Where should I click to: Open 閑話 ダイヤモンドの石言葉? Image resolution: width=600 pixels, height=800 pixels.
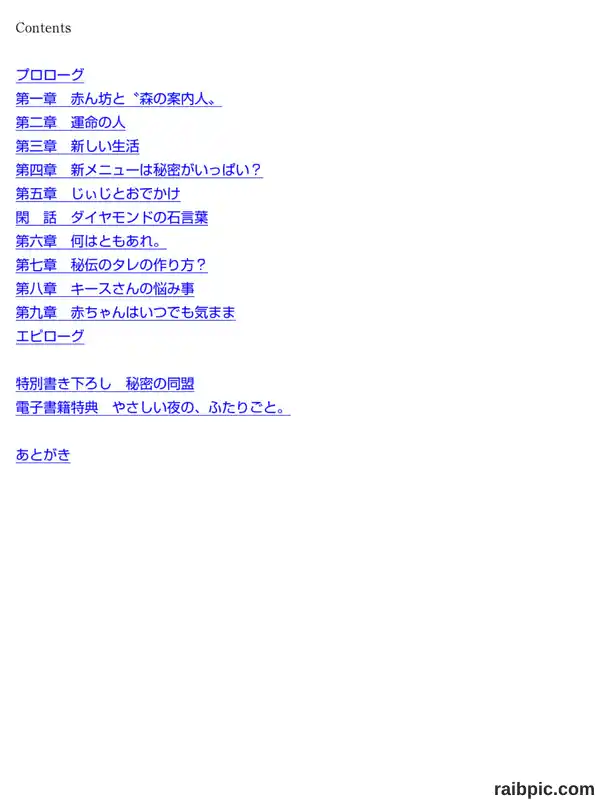point(112,218)
